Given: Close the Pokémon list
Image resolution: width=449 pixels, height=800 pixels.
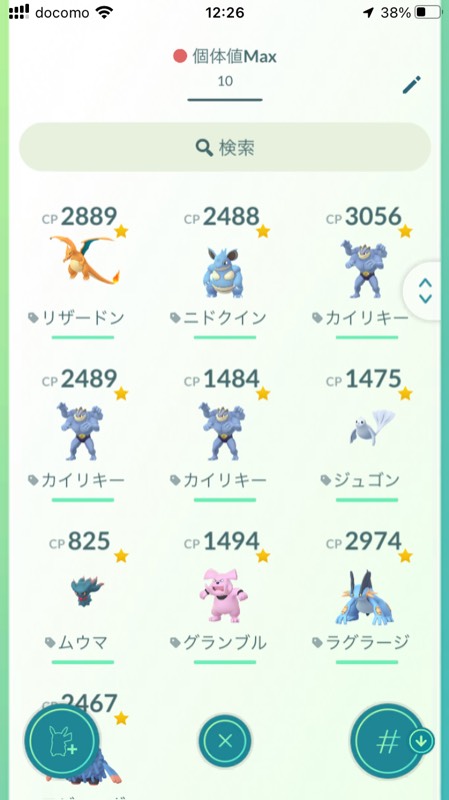Looking at the screenshot, I should [225, 740].
